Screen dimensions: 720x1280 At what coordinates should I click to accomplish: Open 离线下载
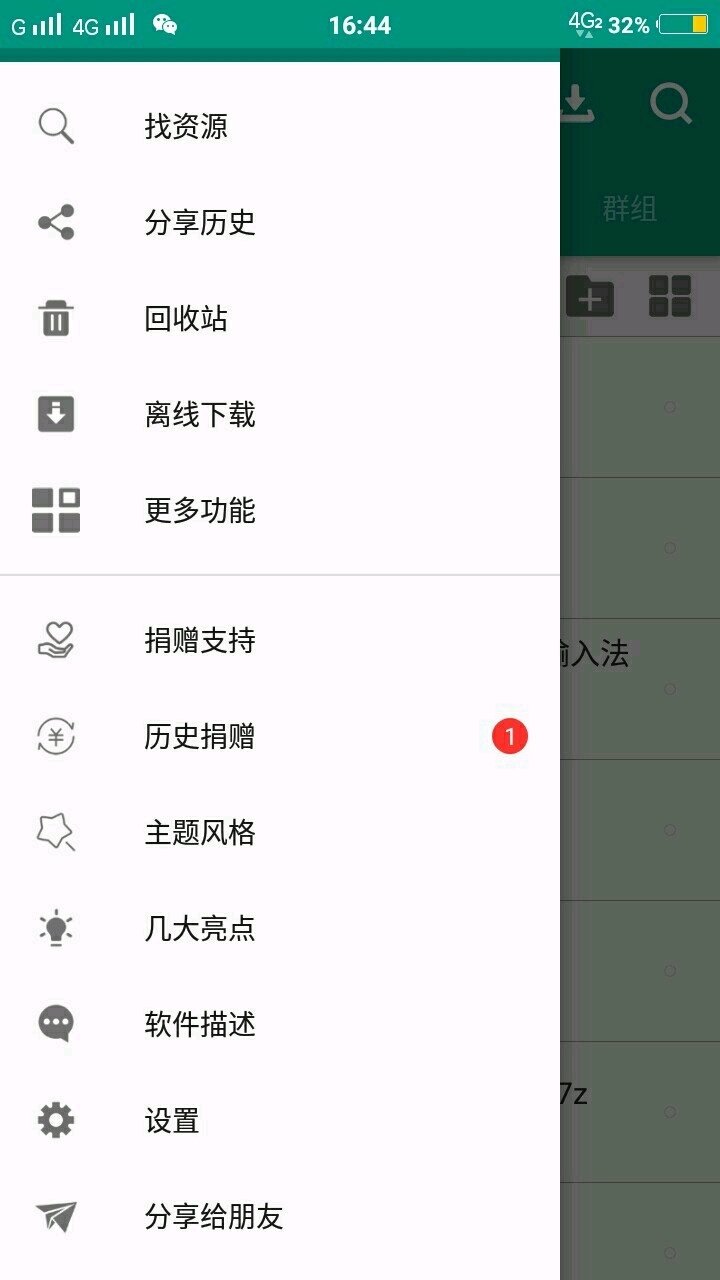click(200, 415)
